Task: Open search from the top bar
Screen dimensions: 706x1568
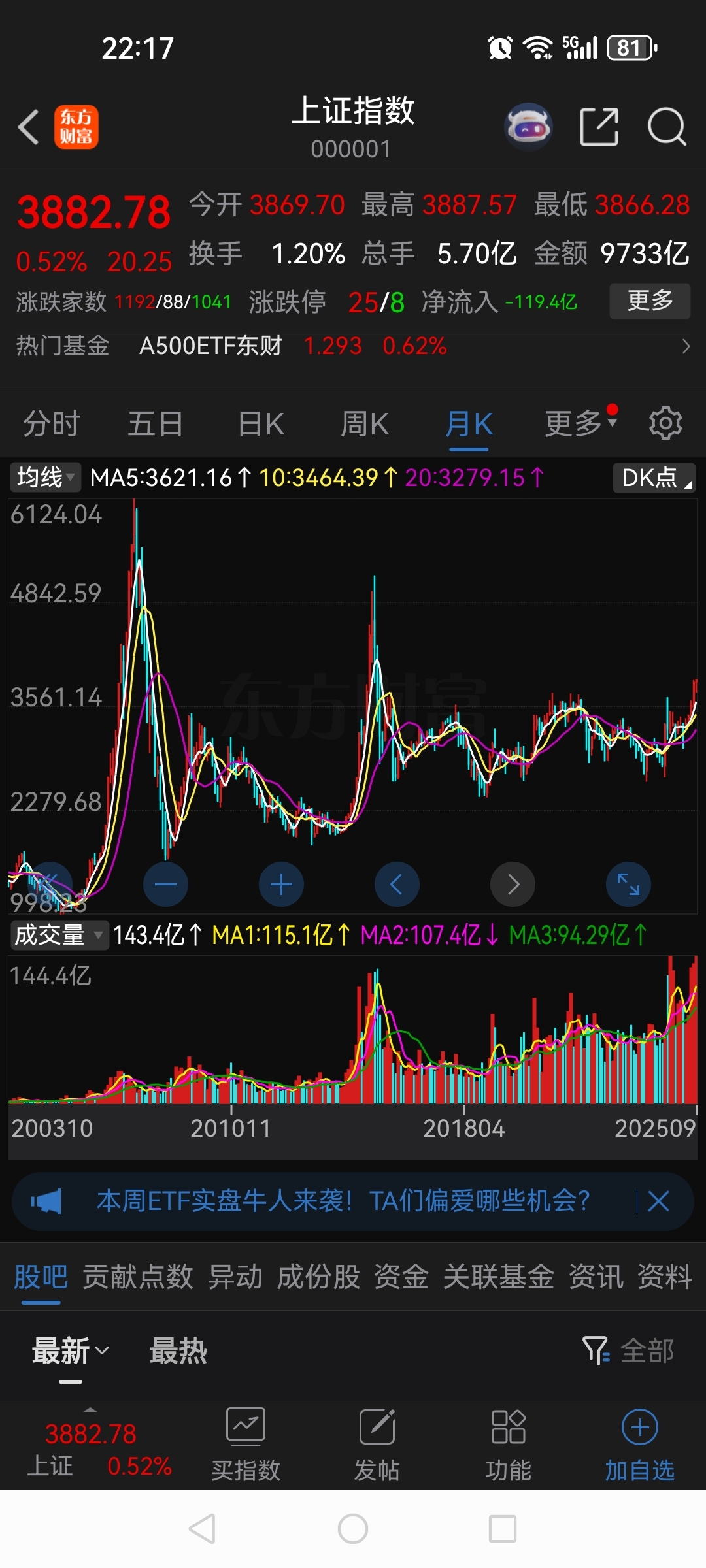Action: pos(665,127)
